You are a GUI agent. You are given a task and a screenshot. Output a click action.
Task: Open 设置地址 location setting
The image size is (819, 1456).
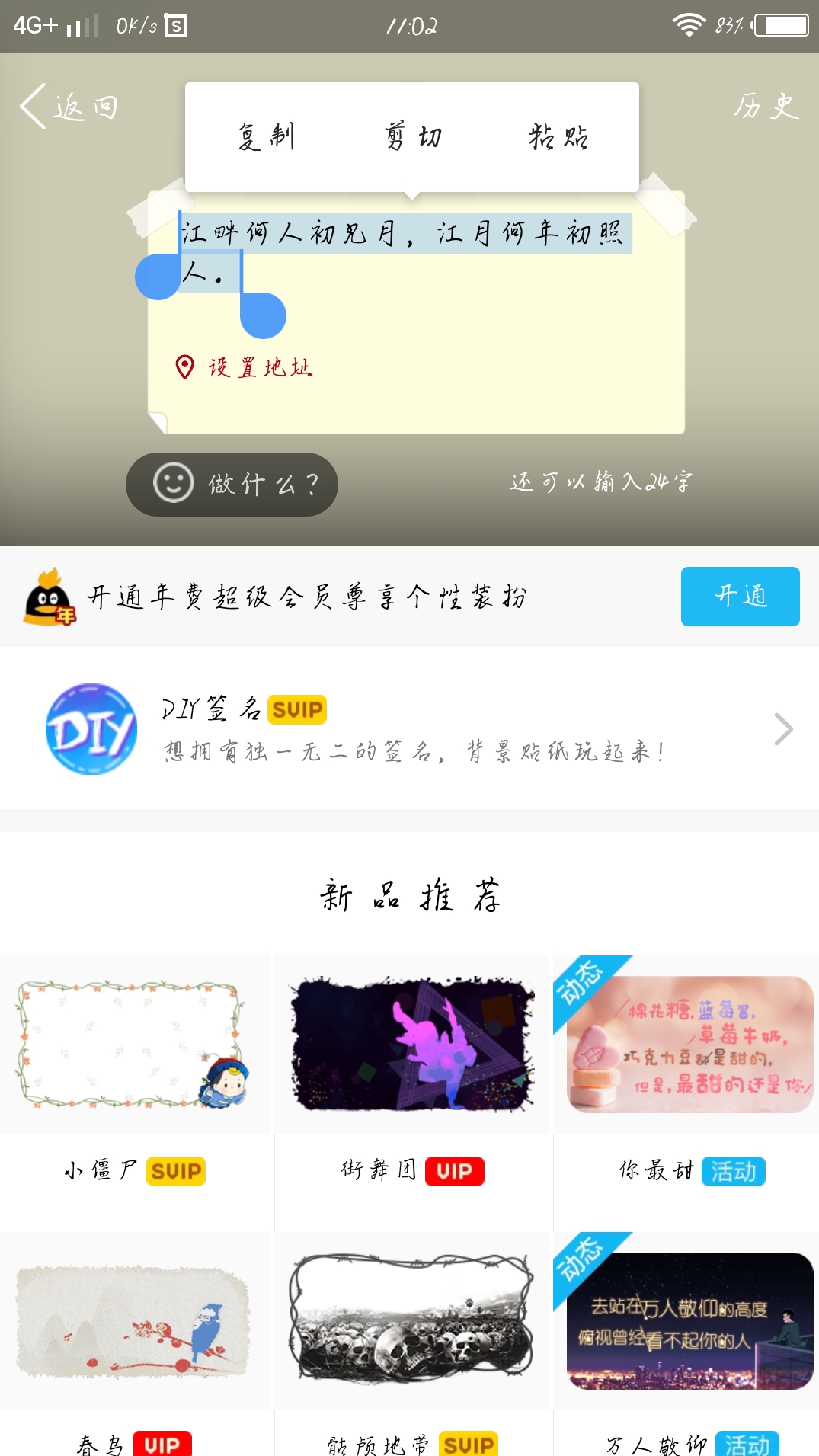244,367
